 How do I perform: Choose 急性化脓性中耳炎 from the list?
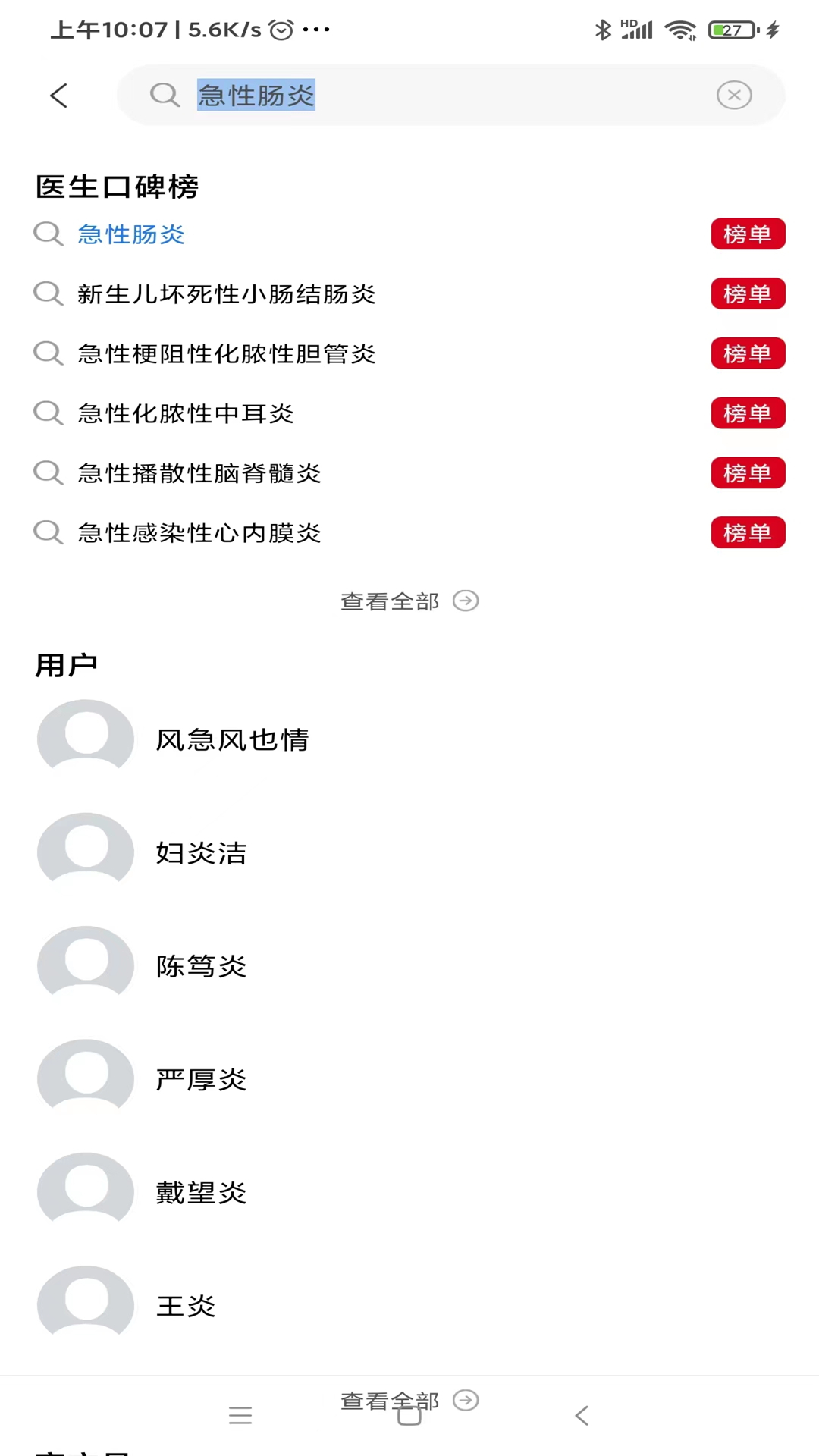(409, 413)
